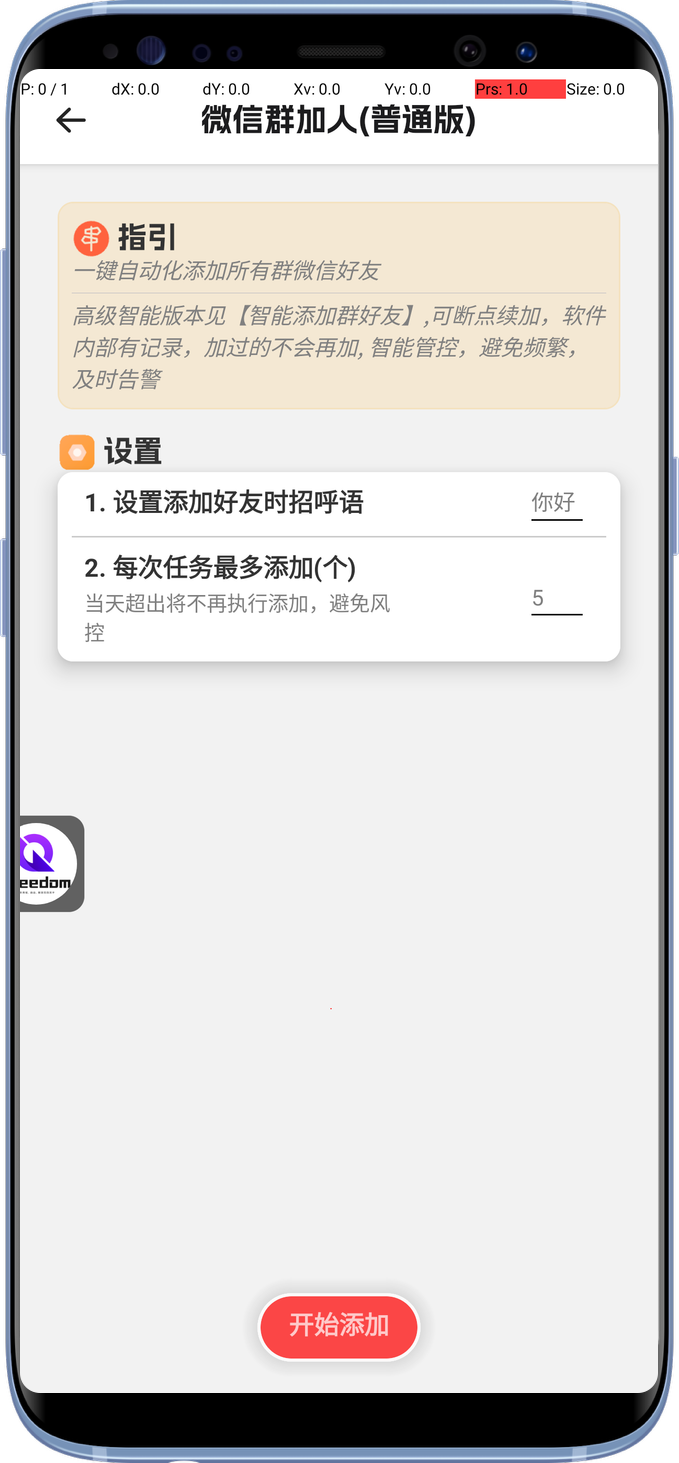Start adding with the 开始添加 button
This screenshot has width=679, height=1463.
pyautogui.click(x=339, y=1326)
